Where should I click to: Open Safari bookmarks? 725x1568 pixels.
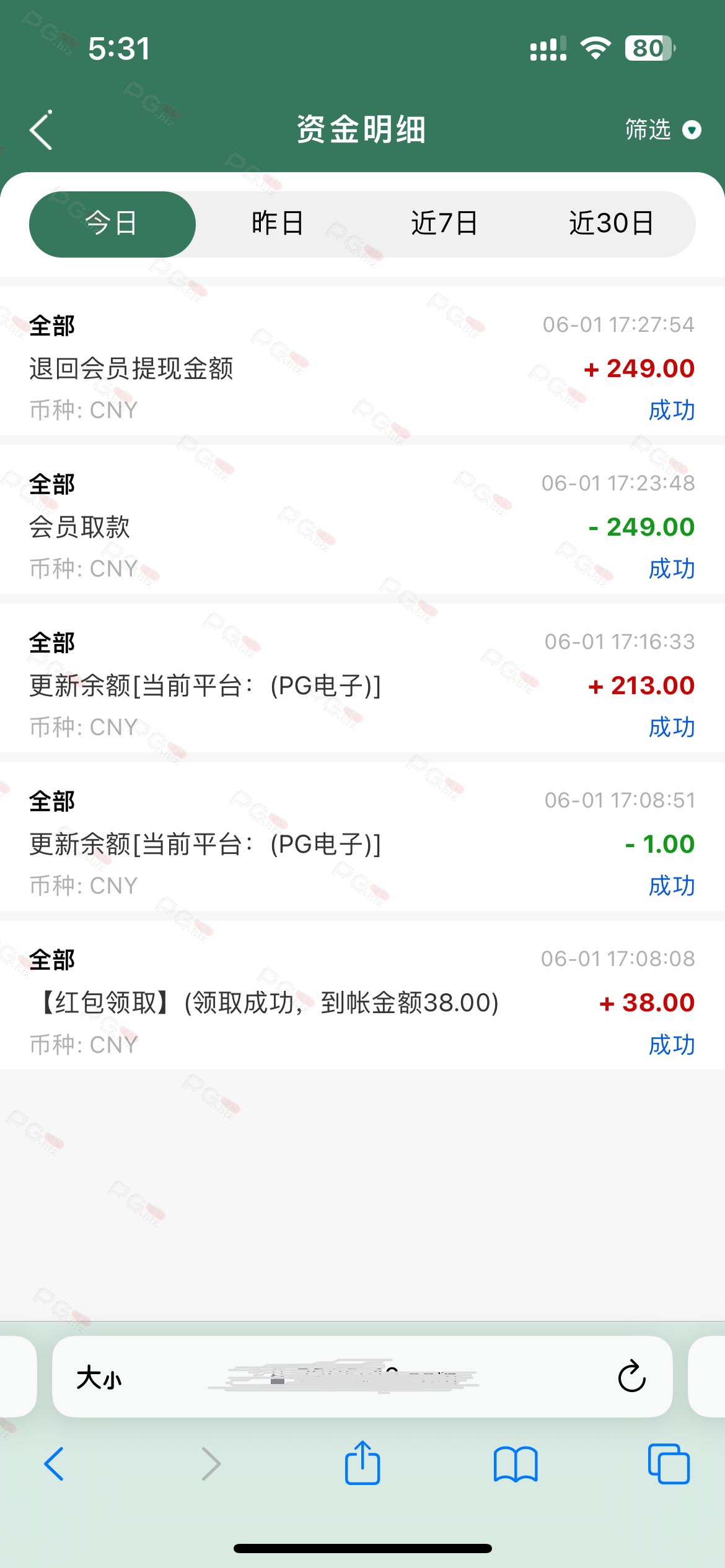pos(516,1464)
